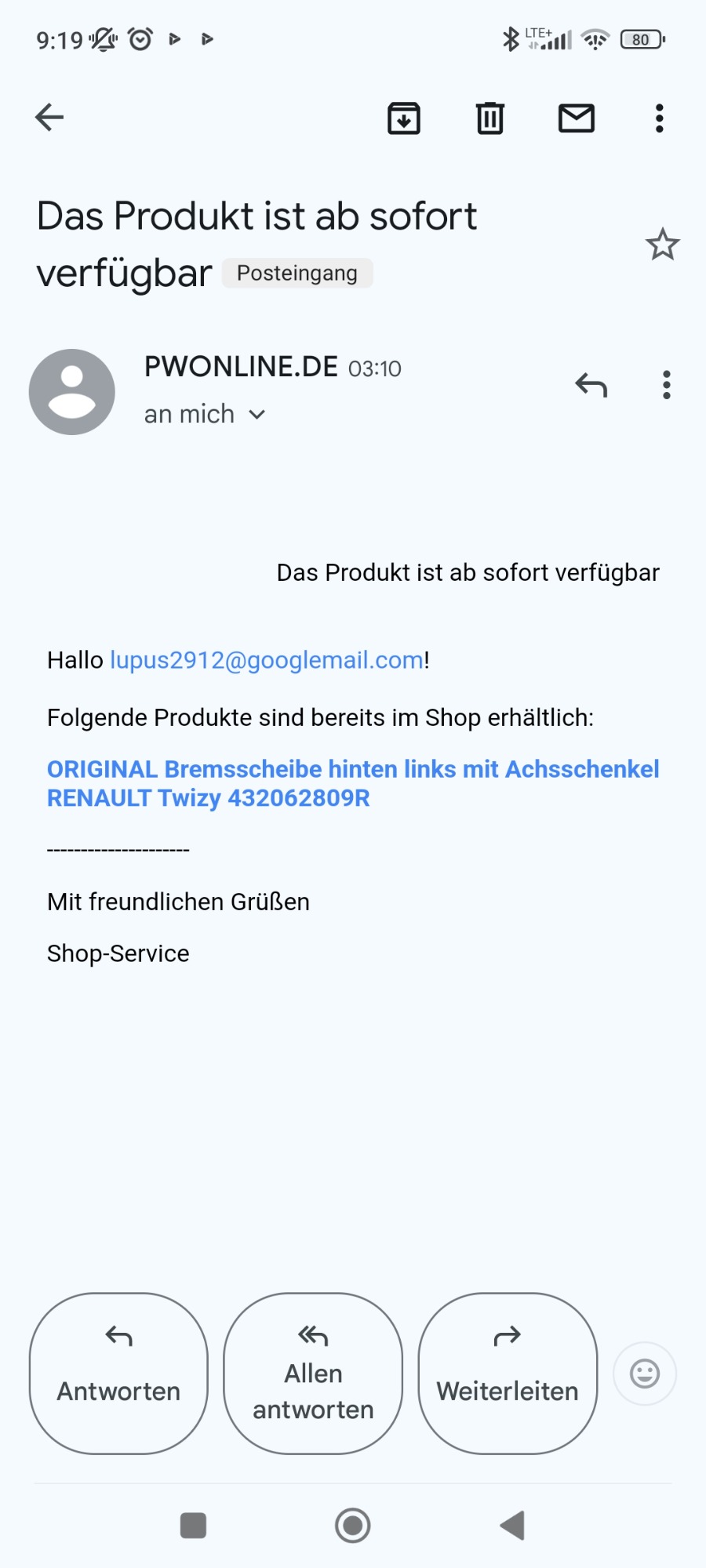Mark the email as unread
The height and width of the screenshot is (1568, 706).
577,118
